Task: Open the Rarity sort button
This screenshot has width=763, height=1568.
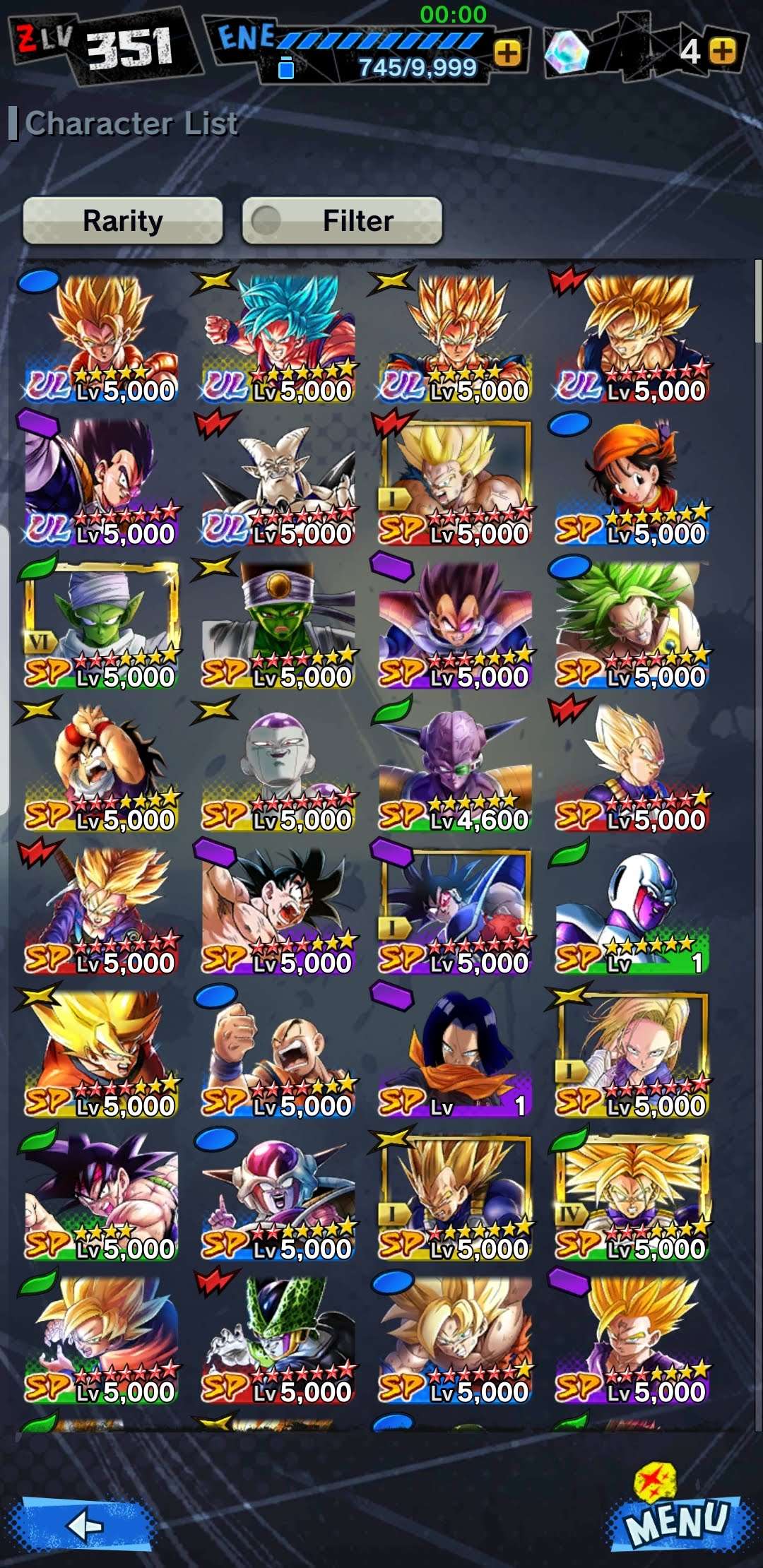Action: pyautogui.click(x=123, y=221)
